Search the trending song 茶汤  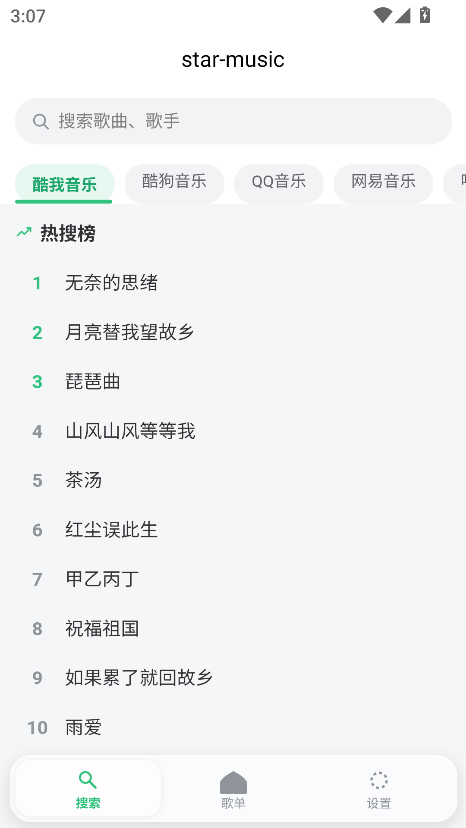[x=233, y=481]
